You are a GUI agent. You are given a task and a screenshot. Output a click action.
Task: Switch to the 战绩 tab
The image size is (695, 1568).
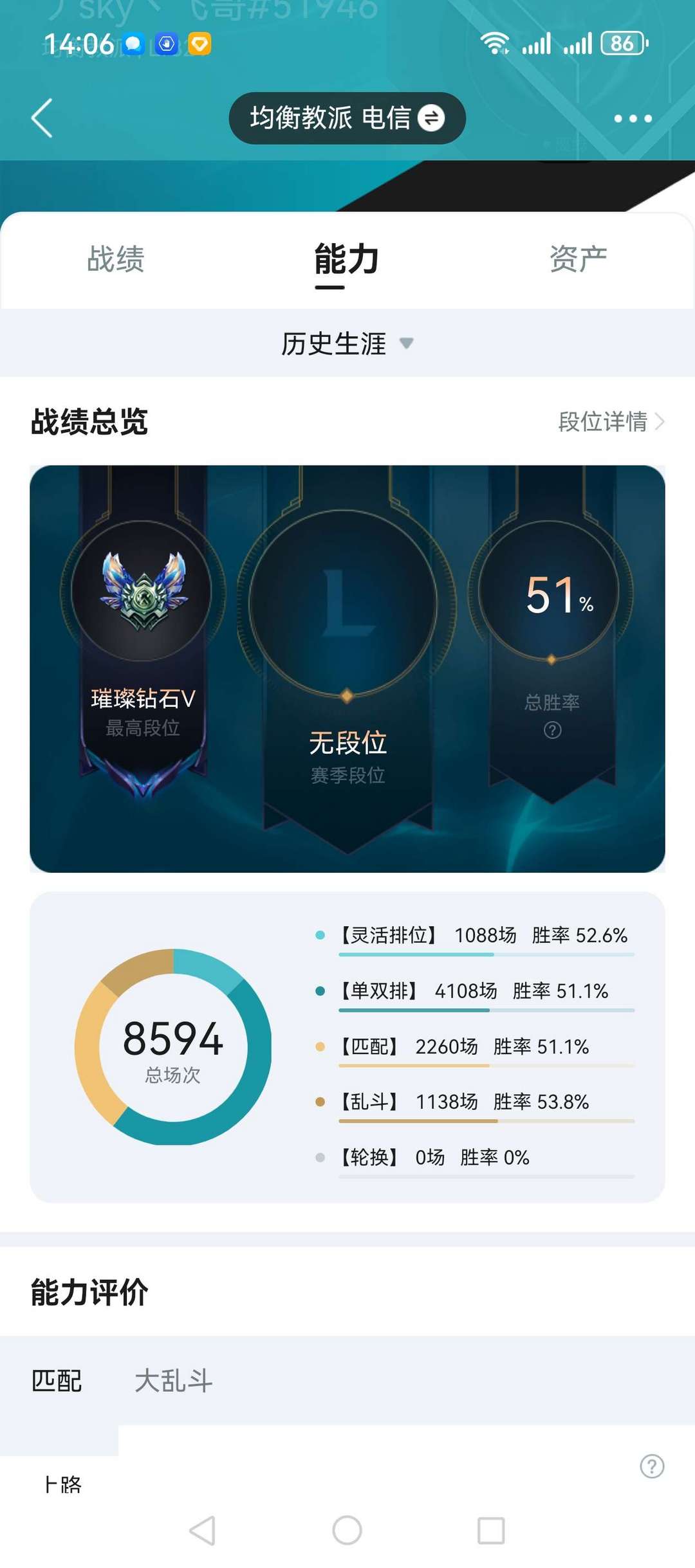point(116,259)
